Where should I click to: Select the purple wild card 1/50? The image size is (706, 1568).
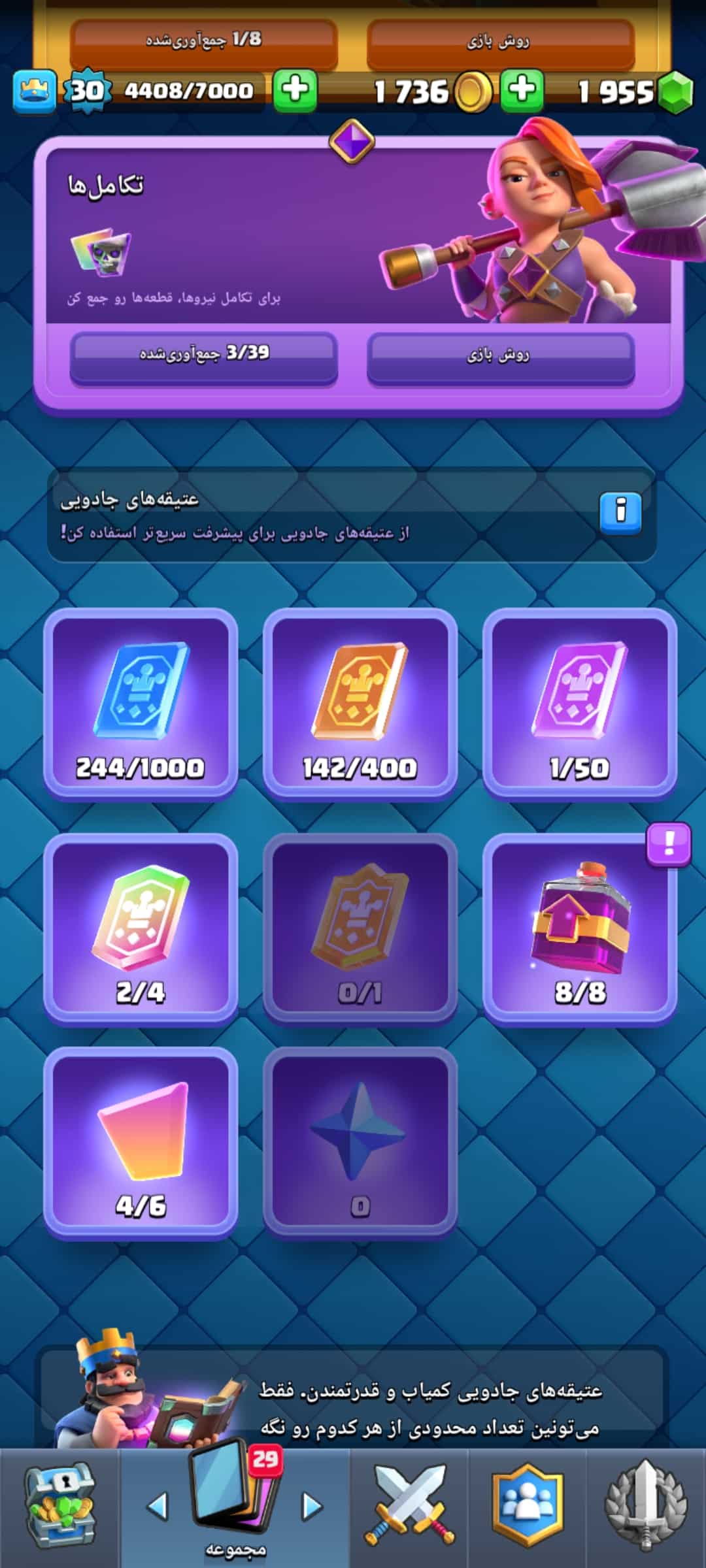click(579, 702)
